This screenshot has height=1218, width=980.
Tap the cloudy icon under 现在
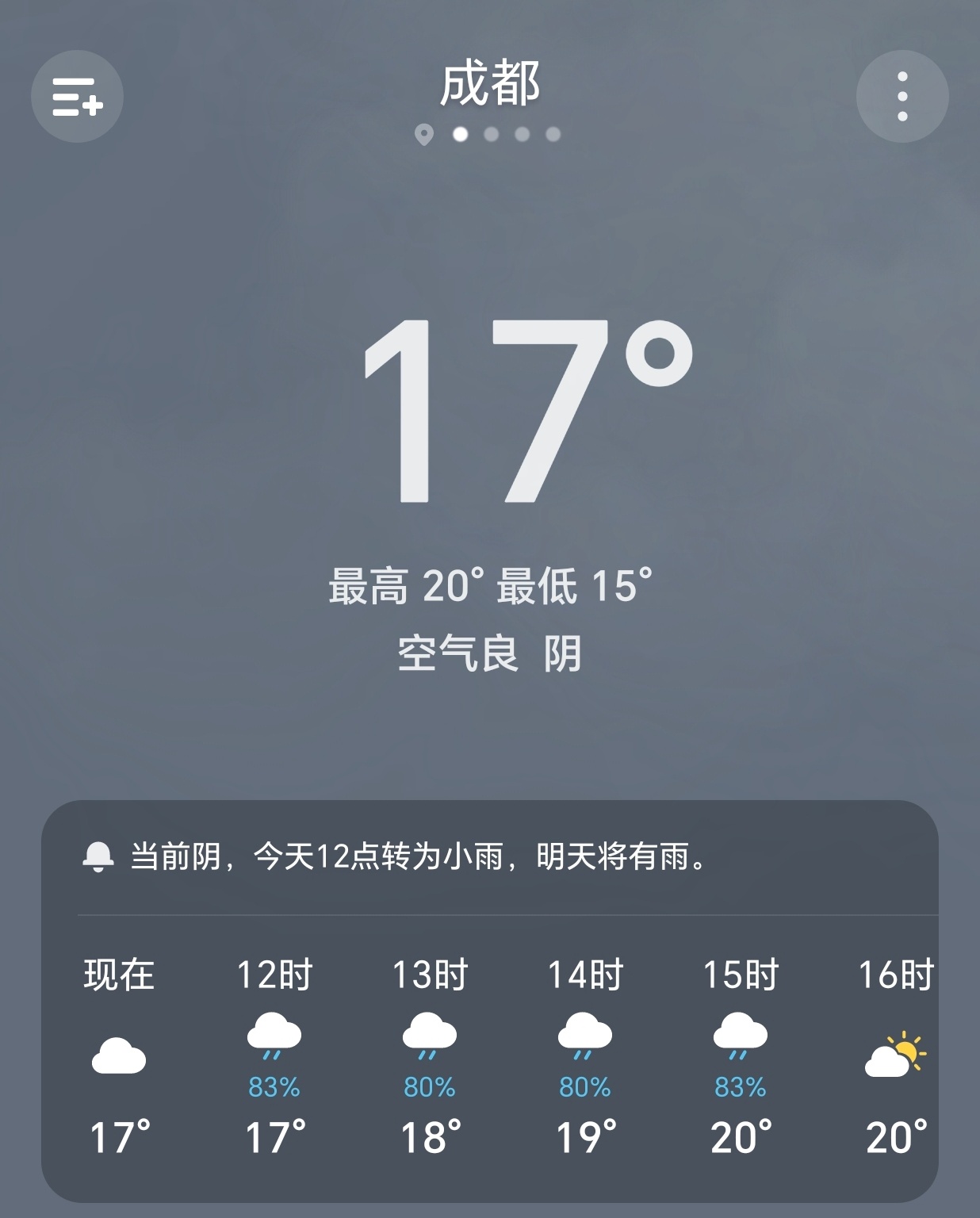click(117, 1053)
